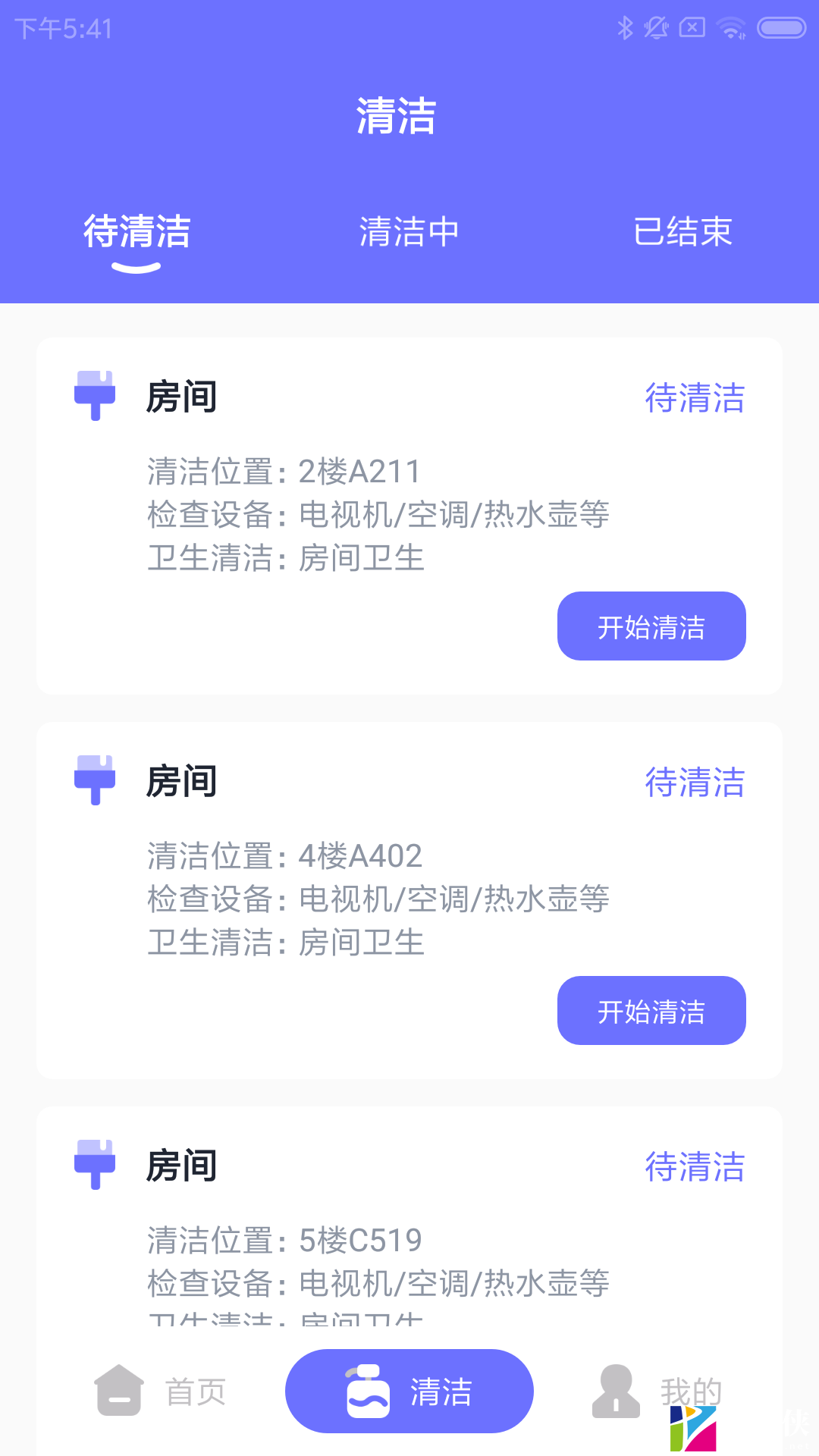Switch to the 已结束 tab
The height and width of the screenshot is (1456, 819).
tap(682, 231)
